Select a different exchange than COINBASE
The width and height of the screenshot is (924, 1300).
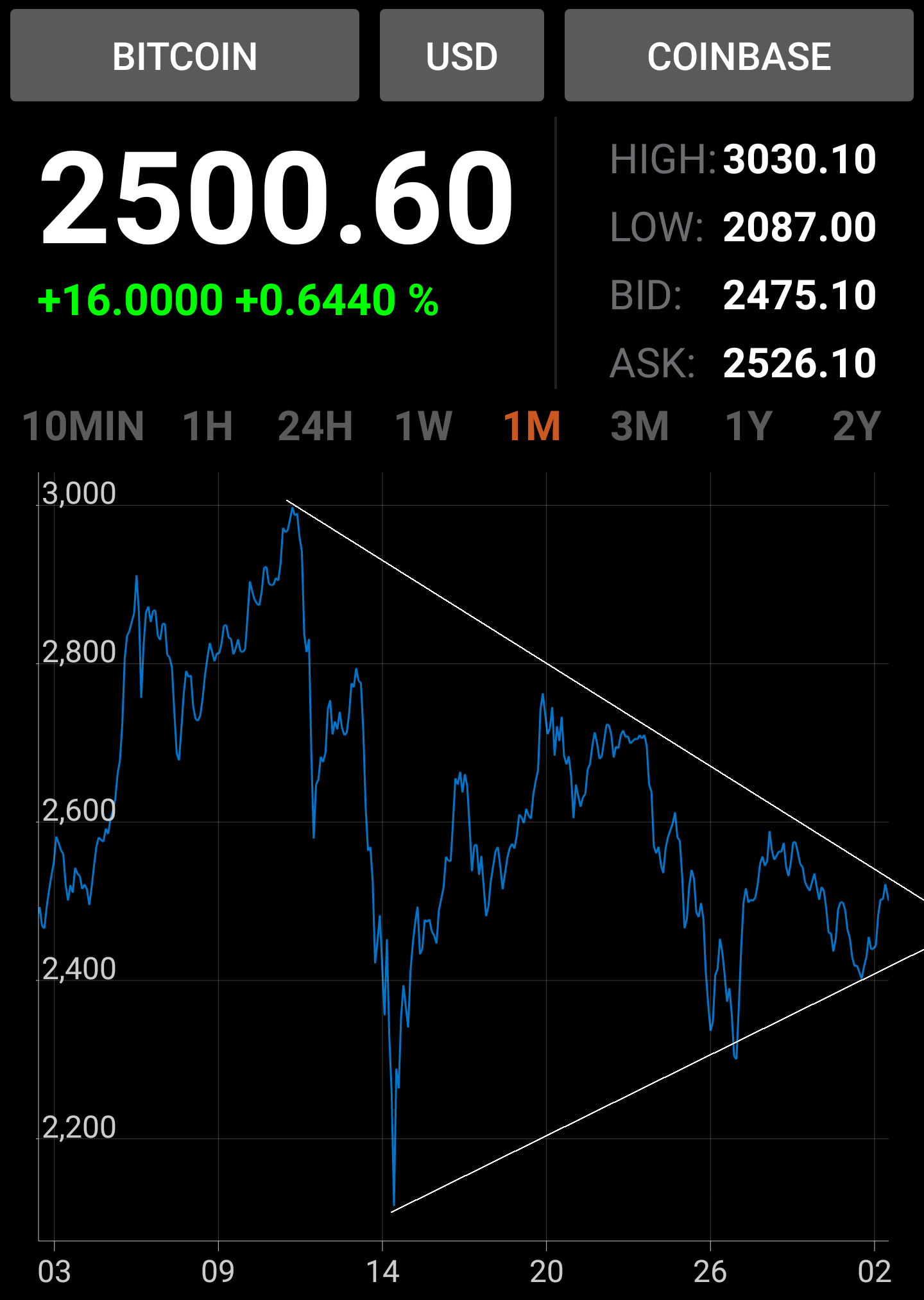[x=739, y=56]
